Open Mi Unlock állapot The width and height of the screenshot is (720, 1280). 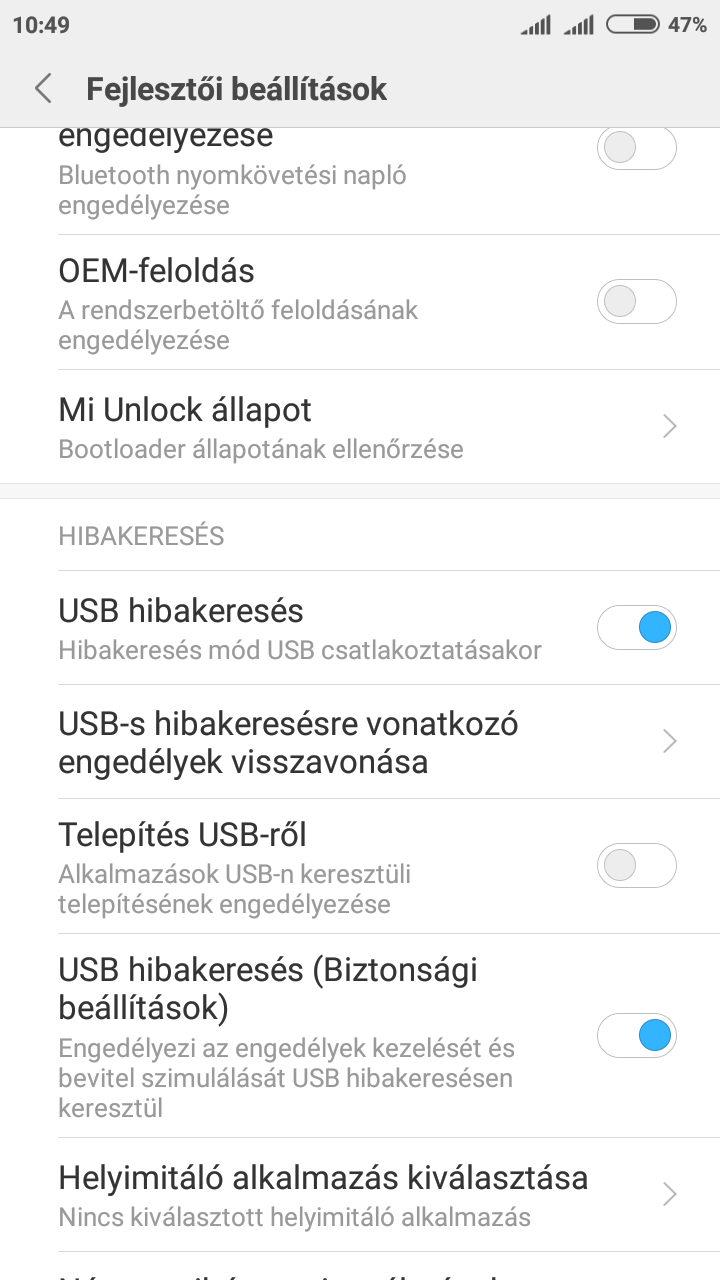[360, 427]
